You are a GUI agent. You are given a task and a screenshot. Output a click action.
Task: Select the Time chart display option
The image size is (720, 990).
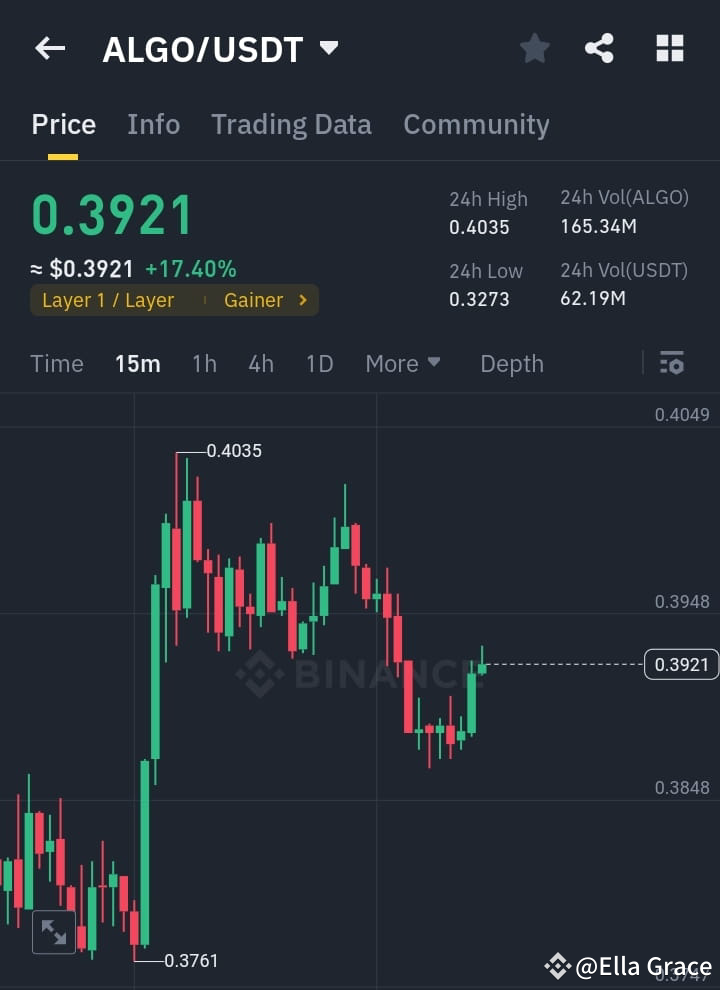point(56,364)
